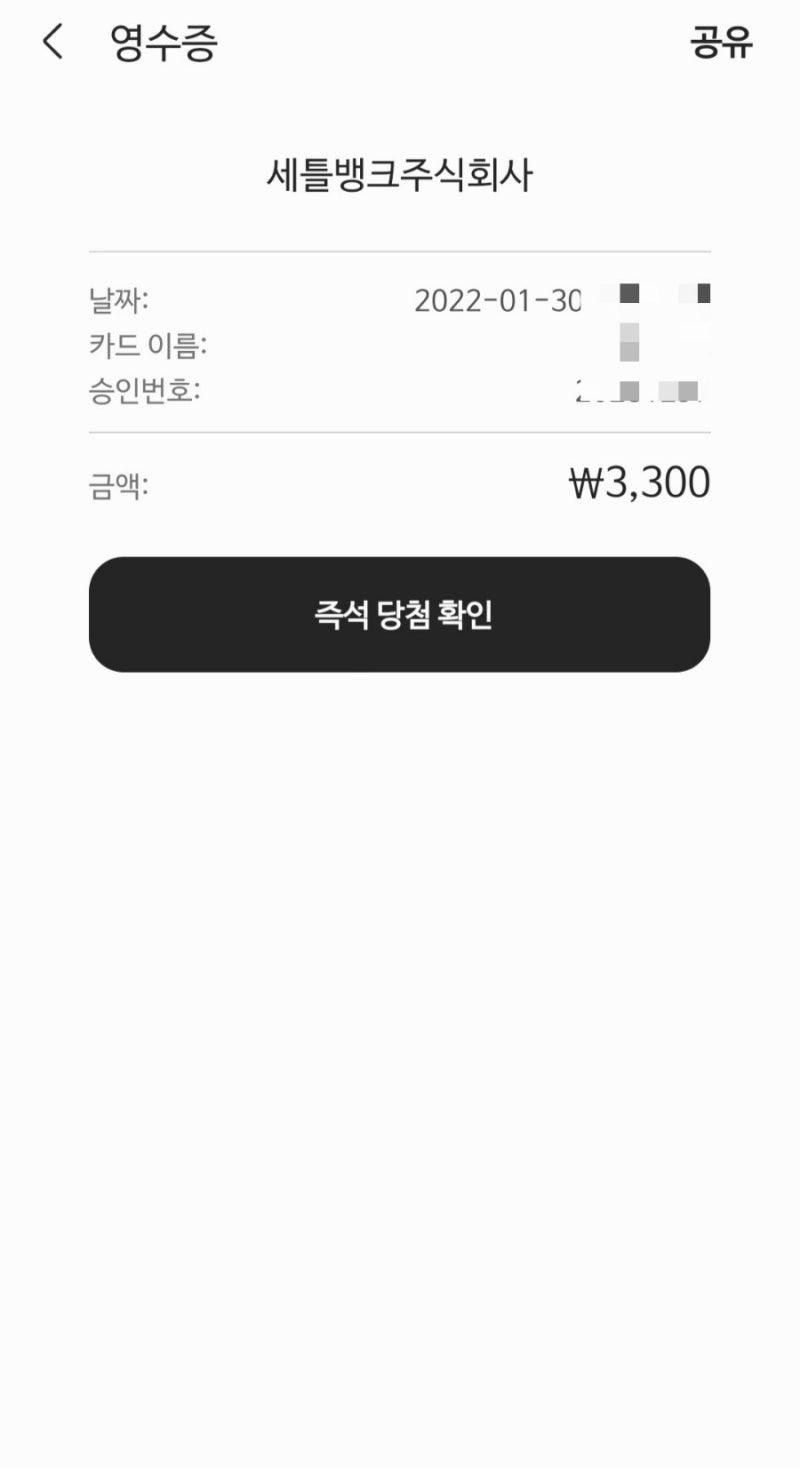This screenshot has height=1468, width=800.
Task: Click the top divider line above 날짜
Action: tap(399, 249)
